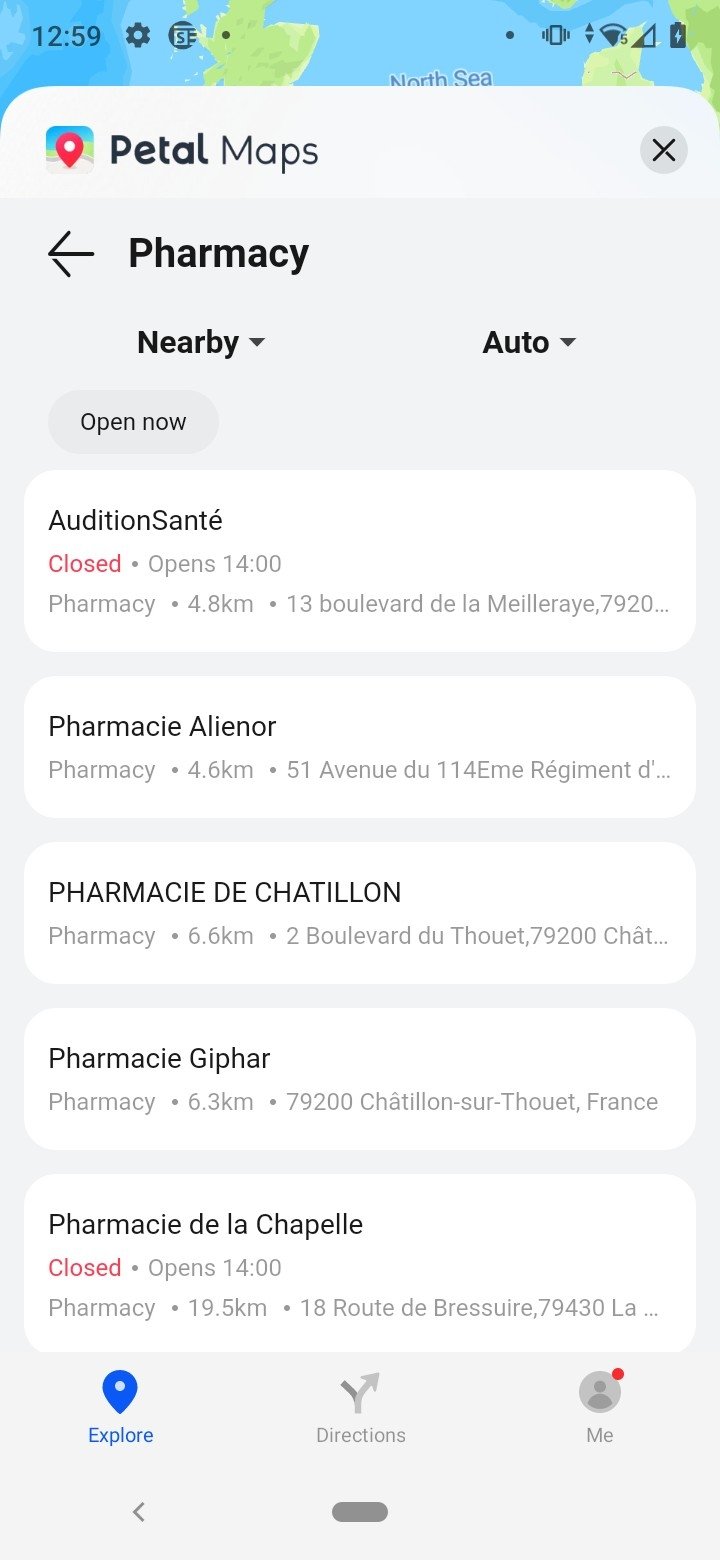
Task: Open the AuditionSanté result
Action: 360,561
